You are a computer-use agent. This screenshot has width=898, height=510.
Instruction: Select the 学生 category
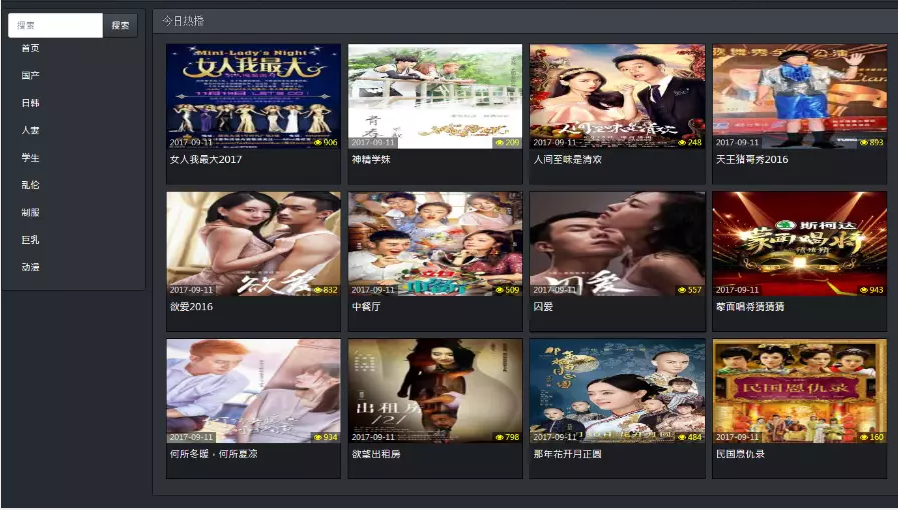point(30,158)
